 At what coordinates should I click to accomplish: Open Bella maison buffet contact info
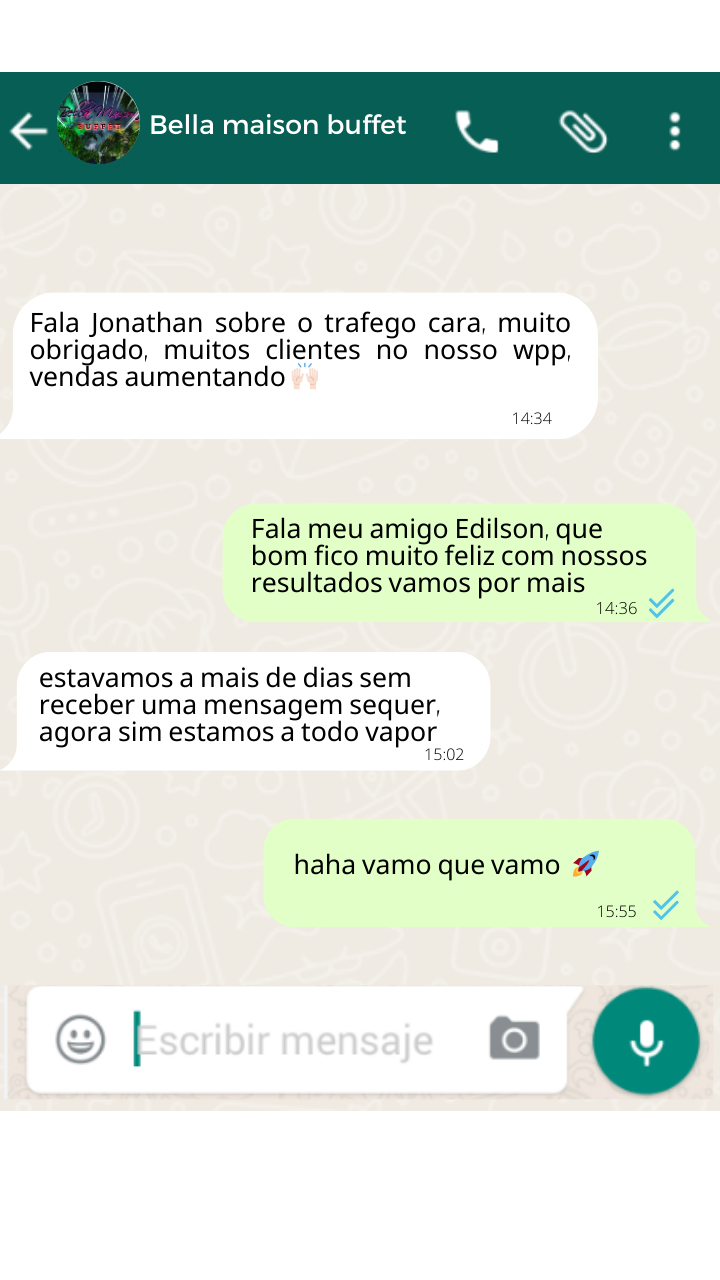tap(278, 125)
